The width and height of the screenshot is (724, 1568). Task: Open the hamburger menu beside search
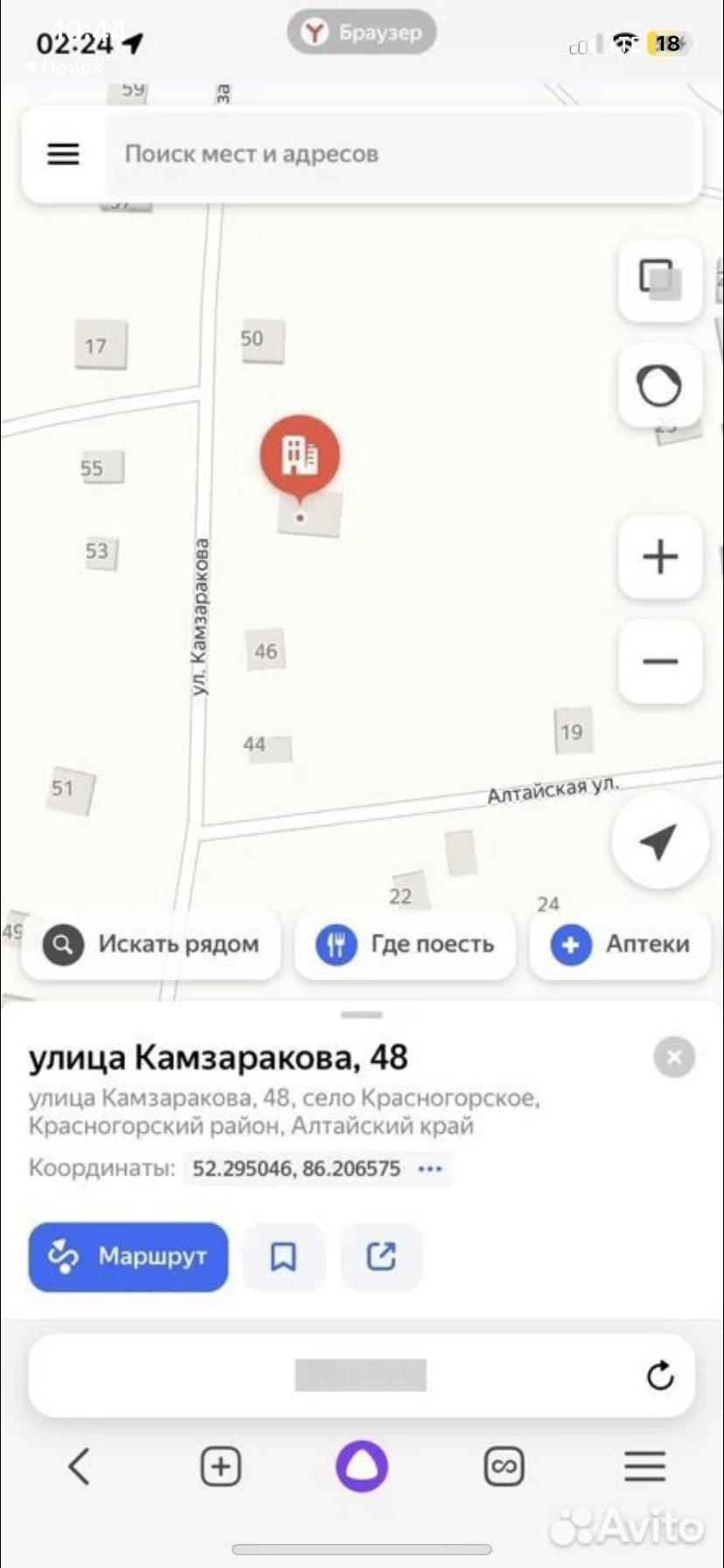click(63, 155)
